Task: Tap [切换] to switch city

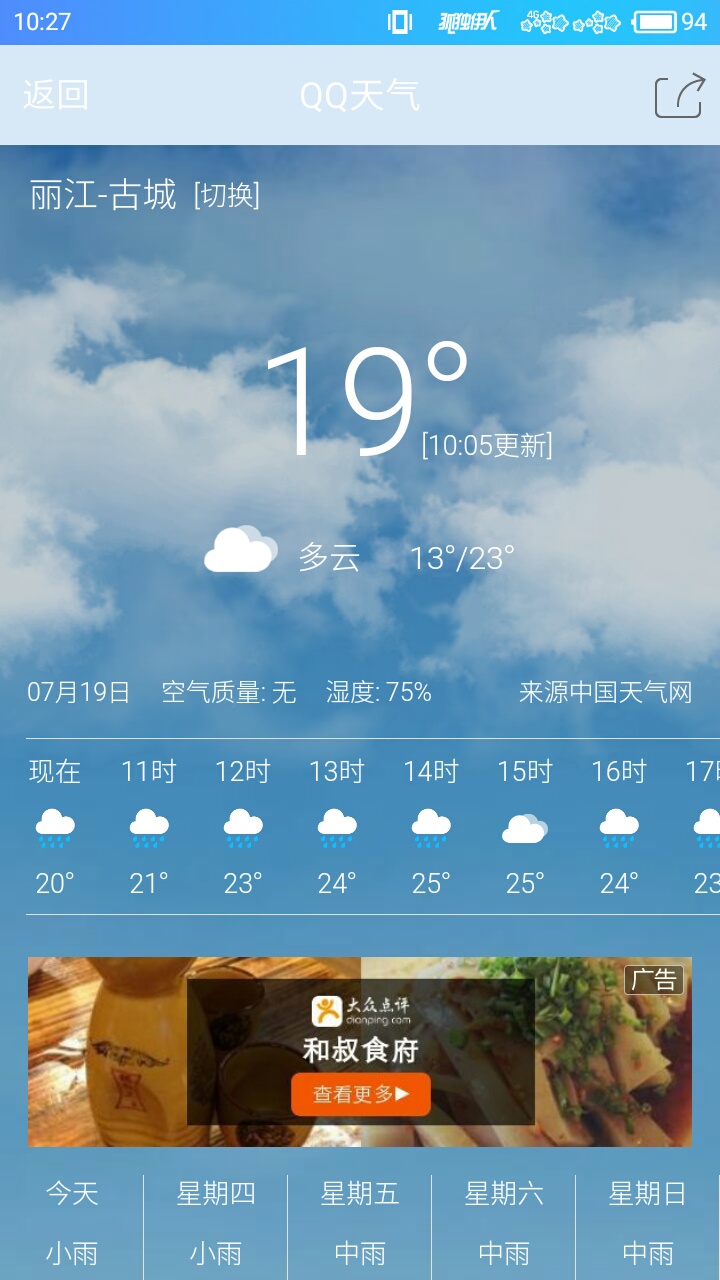Action: pos(227,195)
